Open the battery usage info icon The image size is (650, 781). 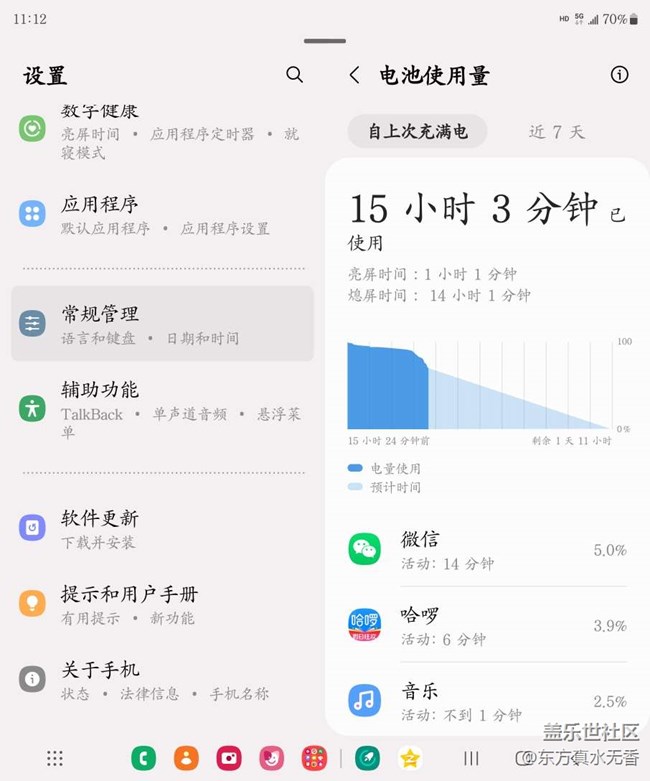[619, 75]
